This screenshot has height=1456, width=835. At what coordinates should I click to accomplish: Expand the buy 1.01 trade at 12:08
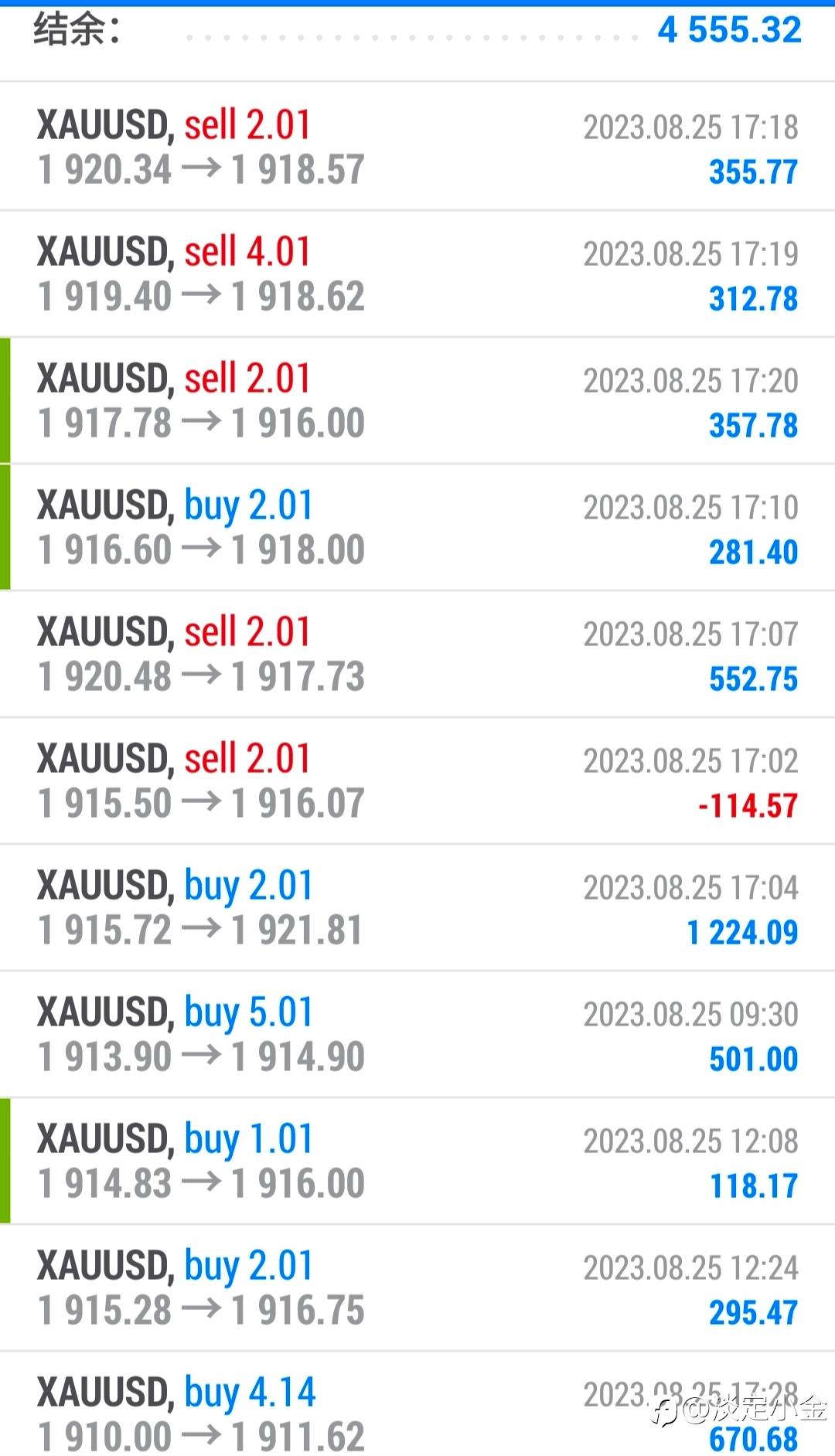click(417, 1161)
